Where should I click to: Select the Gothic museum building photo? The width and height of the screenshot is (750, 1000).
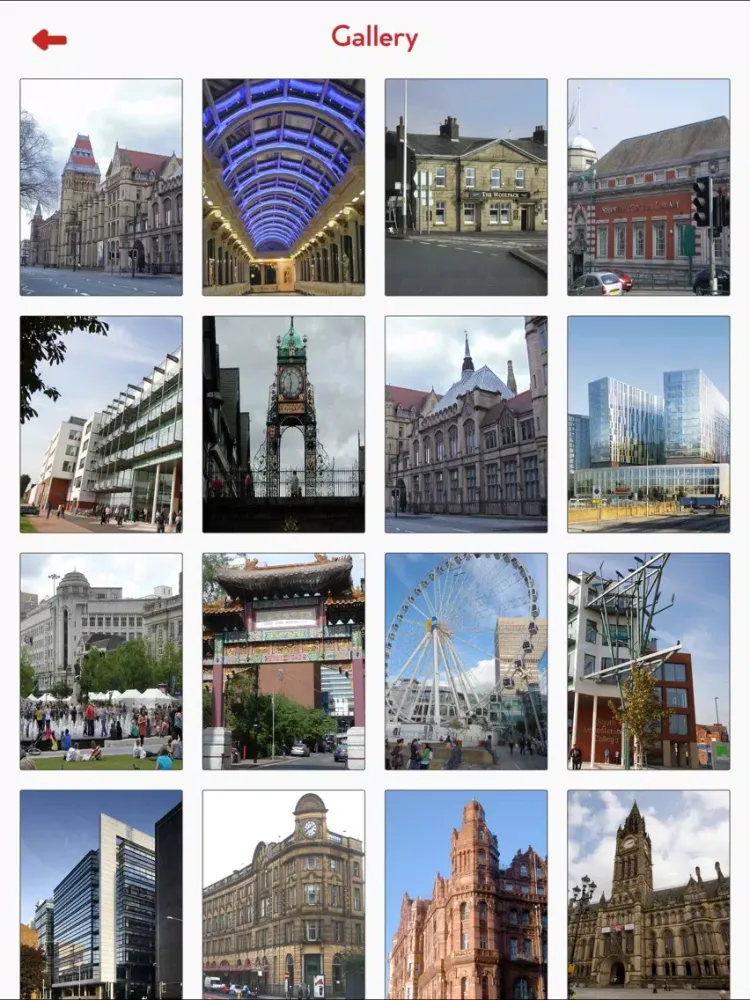pyautogui.click(x=464, y=424)
